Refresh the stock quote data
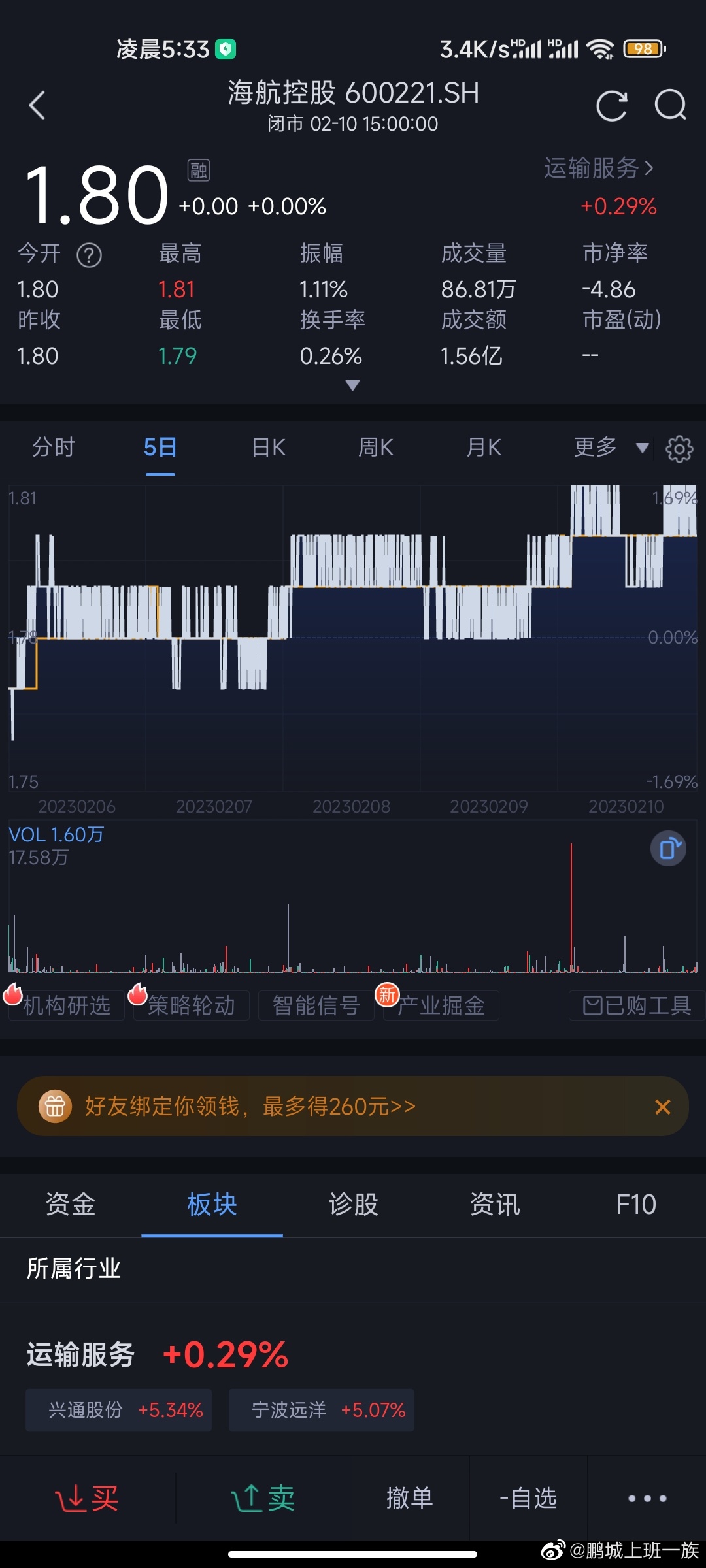706x1568 pixels. 612,105
